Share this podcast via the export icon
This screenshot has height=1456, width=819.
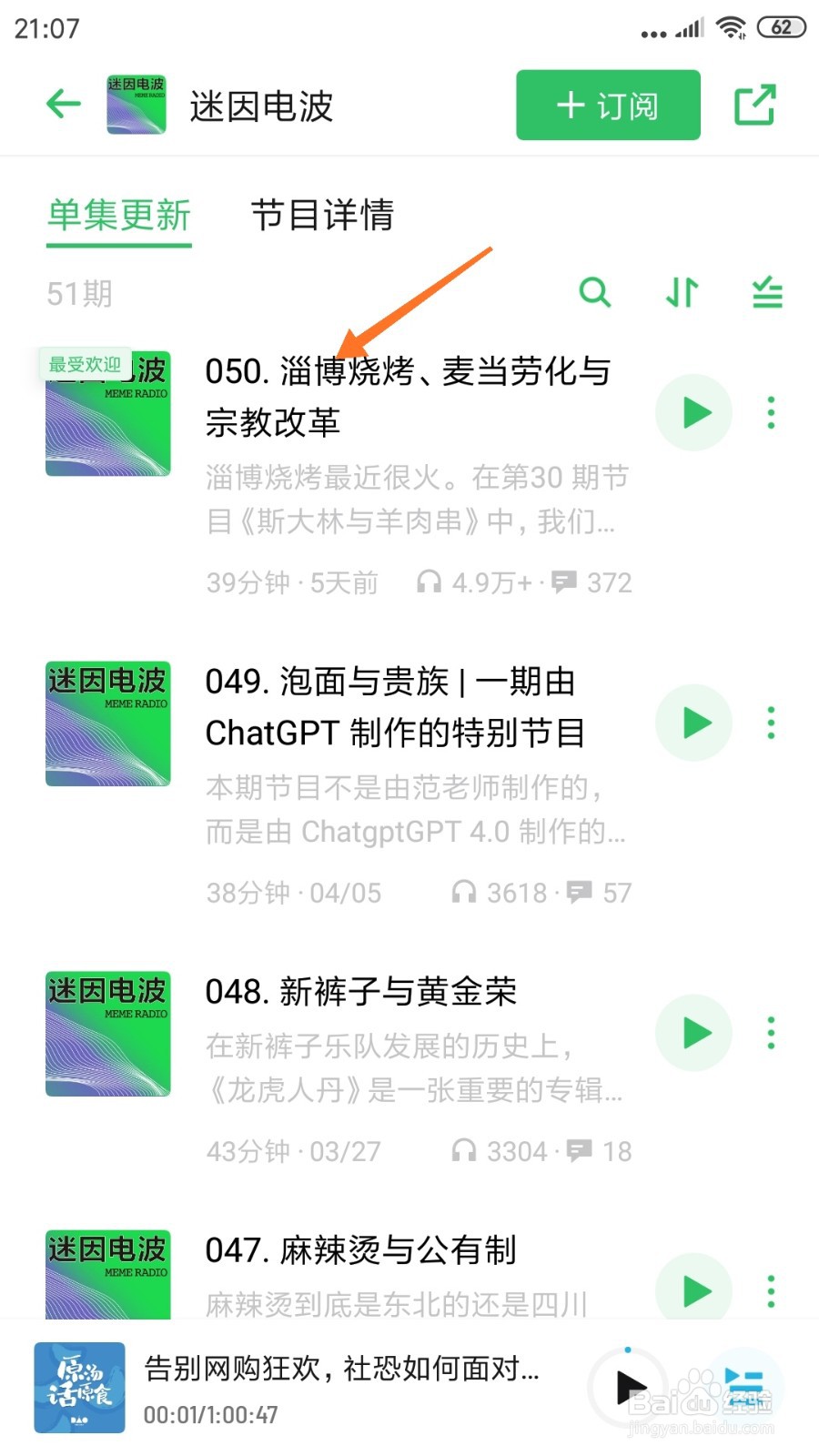(754, 106)
